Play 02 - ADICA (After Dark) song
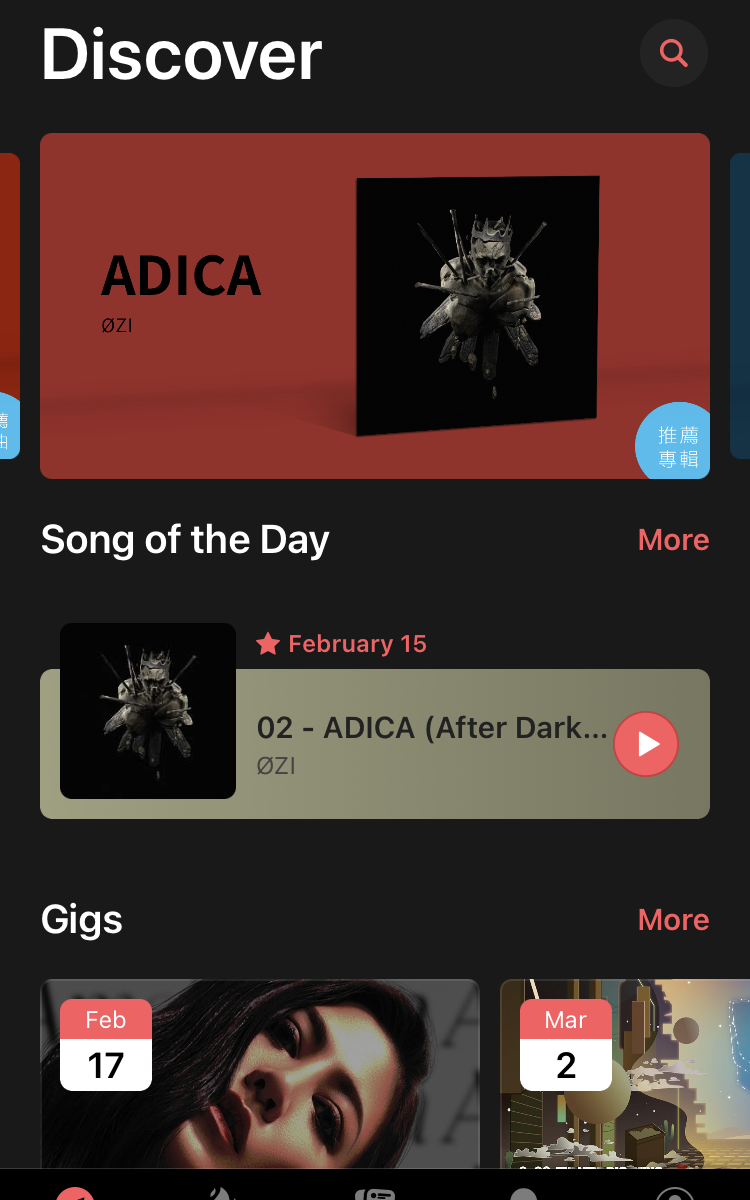Image resolution: width=750 pixels, height=1200 pixels. click(646, 744)
